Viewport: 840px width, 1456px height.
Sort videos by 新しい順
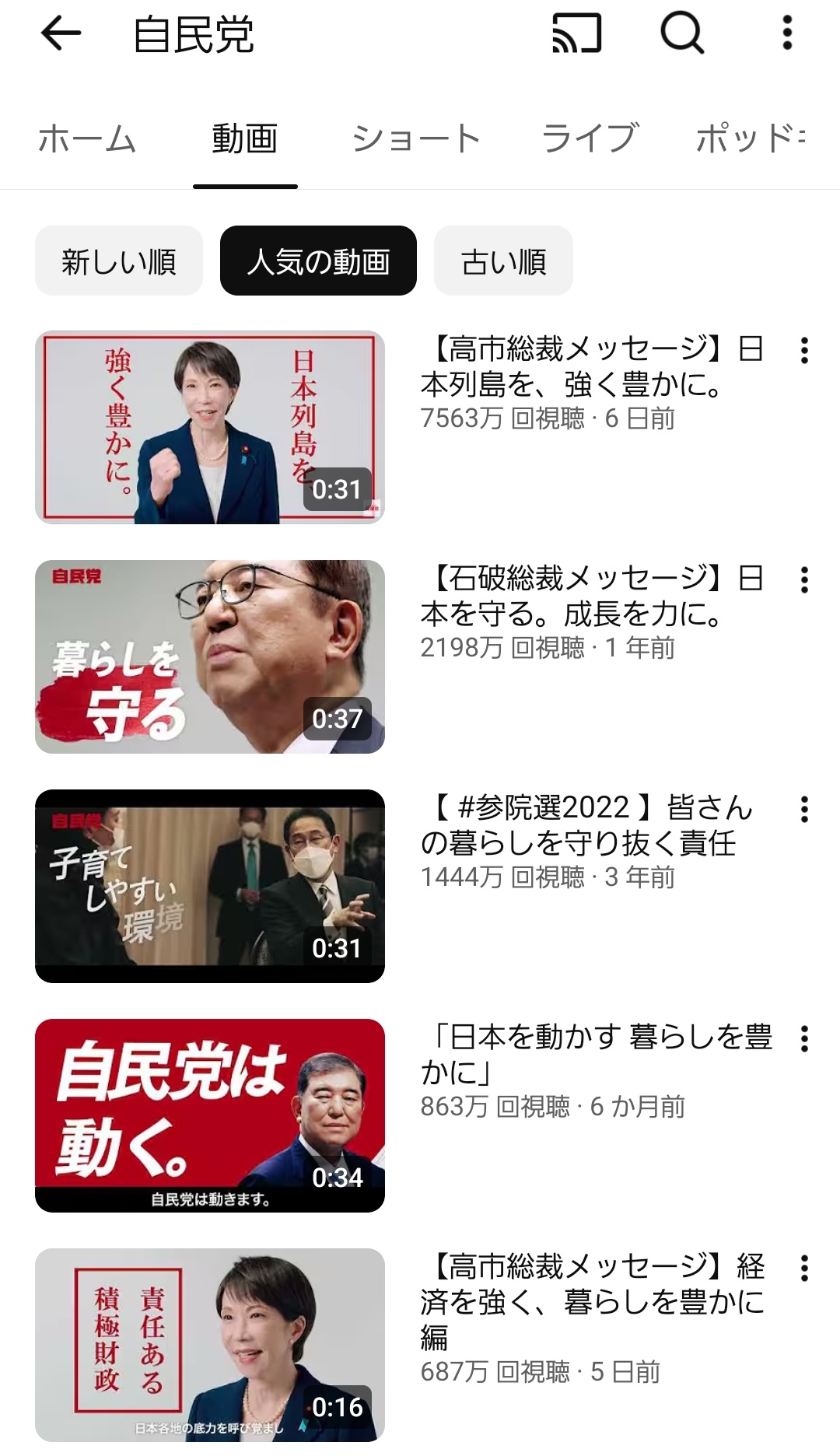point(119,261)
